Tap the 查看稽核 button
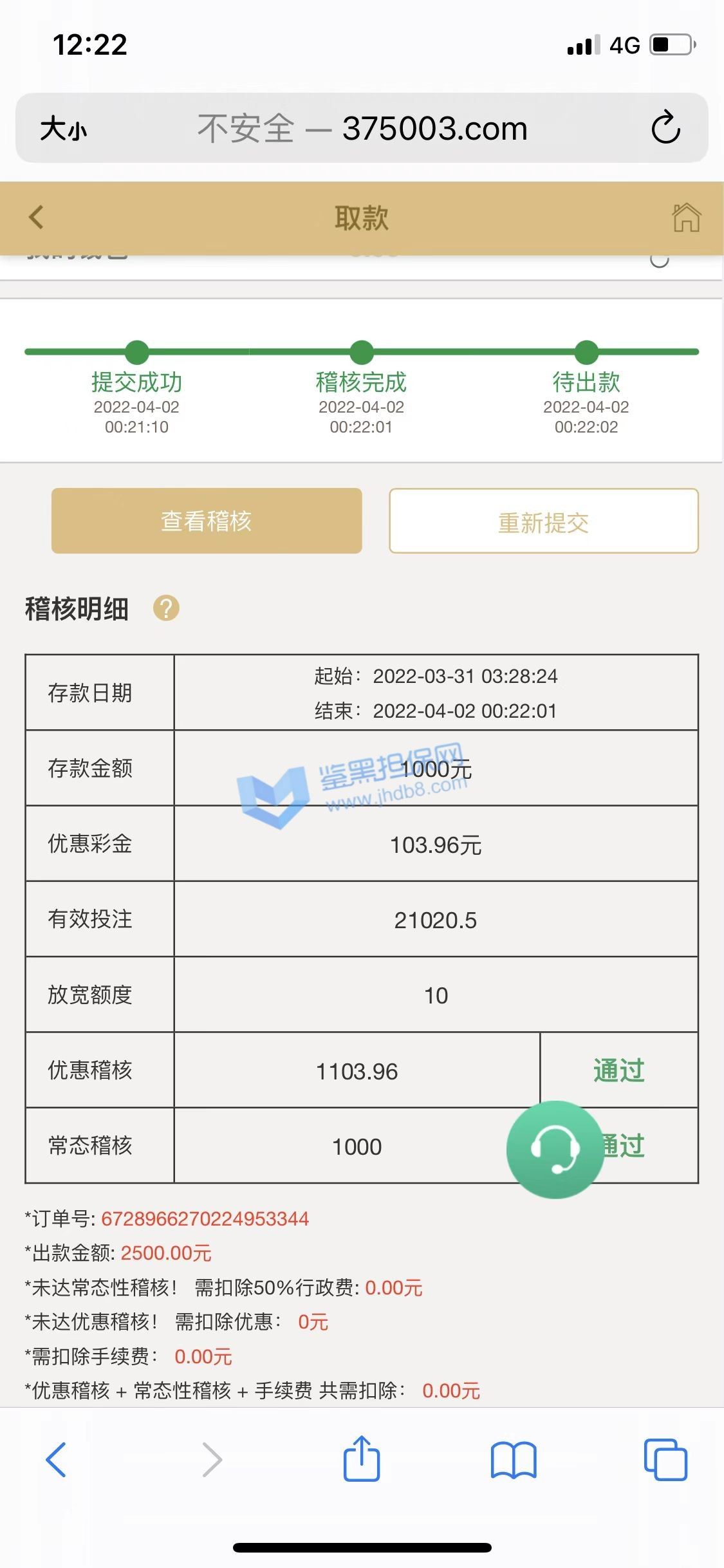Image resolution: width=724 pixels, height=1568 pixels. 207,521
